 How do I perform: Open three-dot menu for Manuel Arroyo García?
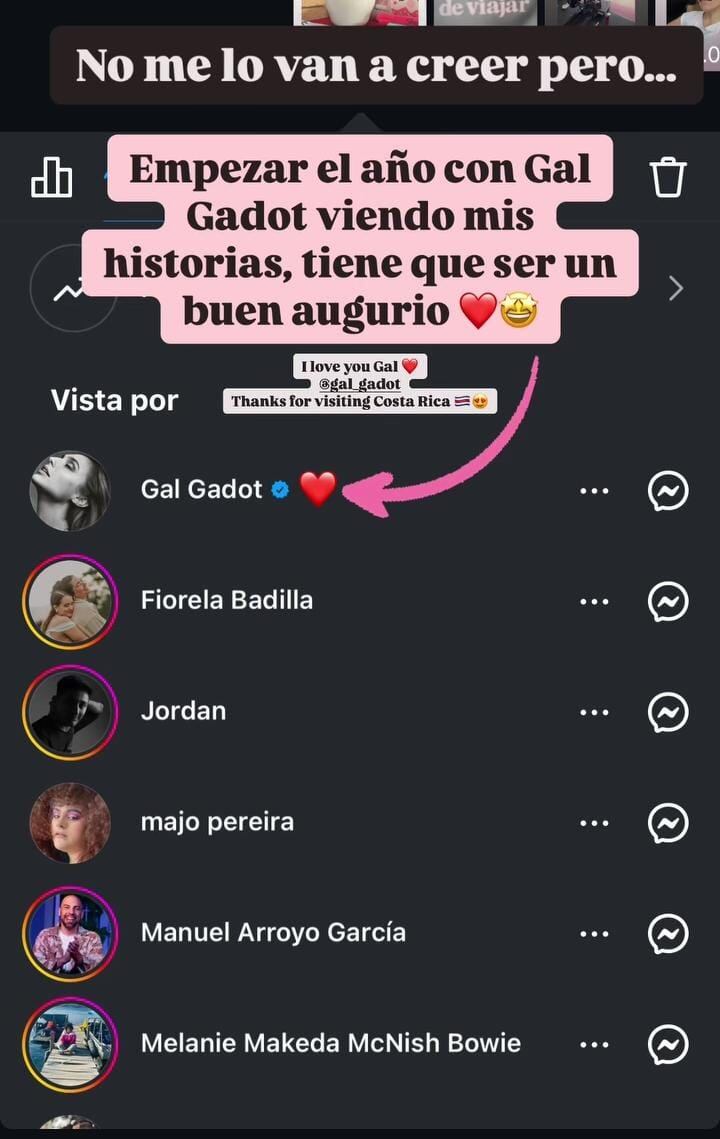[595, 933]
